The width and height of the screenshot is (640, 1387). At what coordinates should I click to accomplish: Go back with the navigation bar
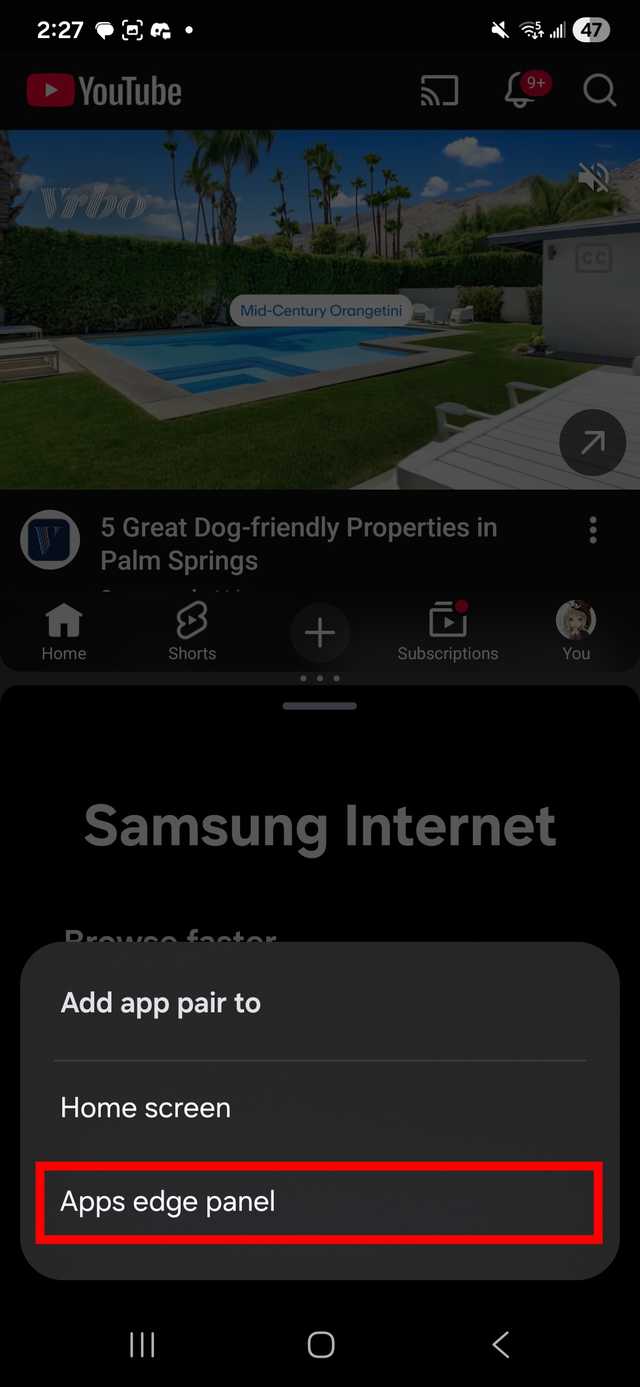pos(501,1345)
